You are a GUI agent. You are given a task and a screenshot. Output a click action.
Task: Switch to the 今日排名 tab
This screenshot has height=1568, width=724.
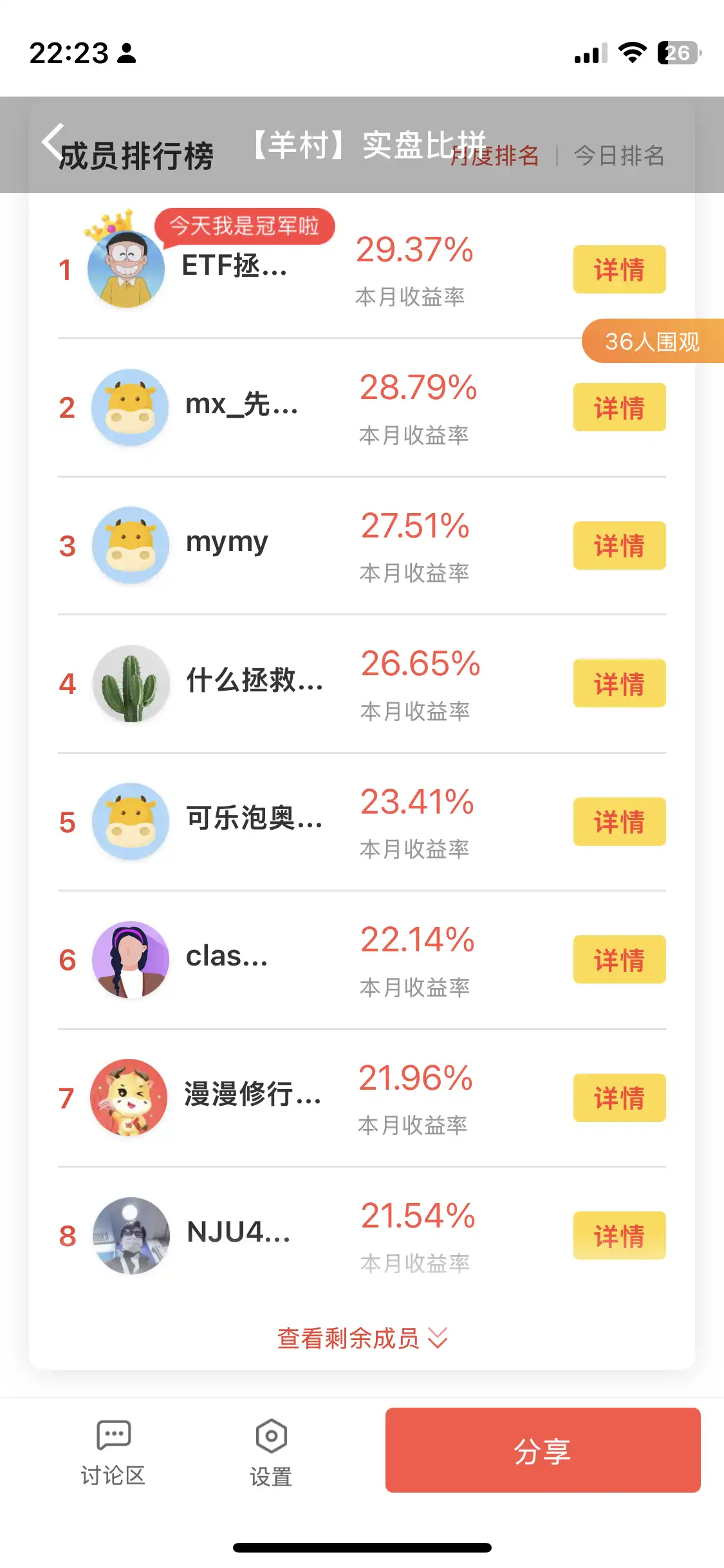(x=618, y=155)
